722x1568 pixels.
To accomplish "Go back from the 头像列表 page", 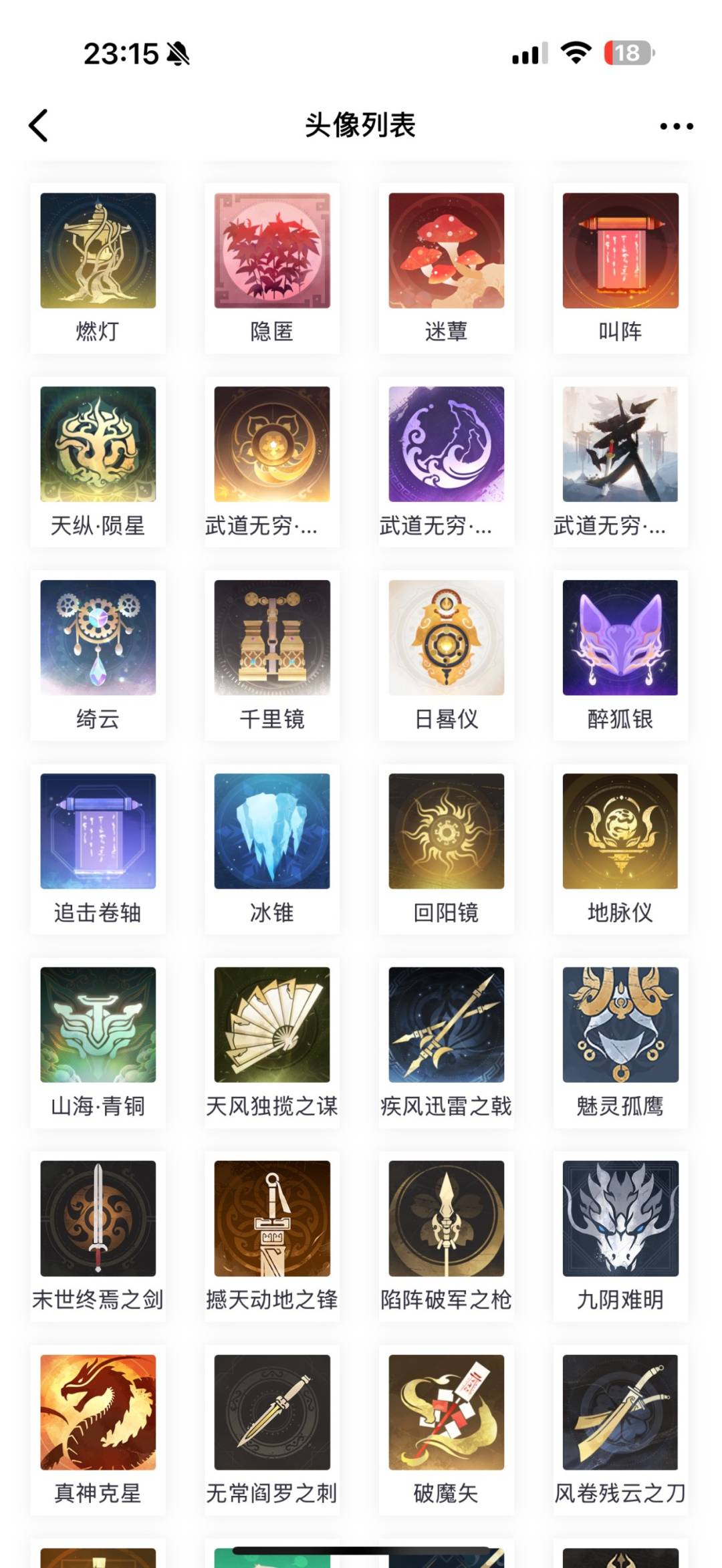I will [x=39, y=126].
